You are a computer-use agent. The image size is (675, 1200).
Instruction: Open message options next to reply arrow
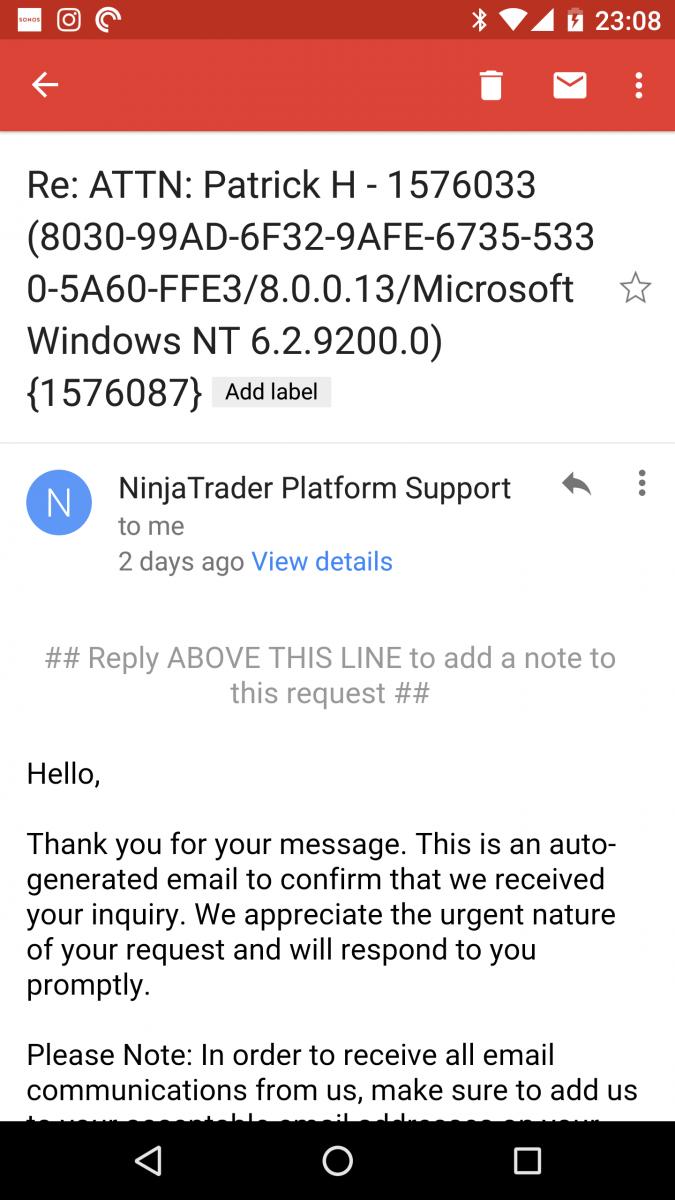pyautogui.click(x=641, y=484)
